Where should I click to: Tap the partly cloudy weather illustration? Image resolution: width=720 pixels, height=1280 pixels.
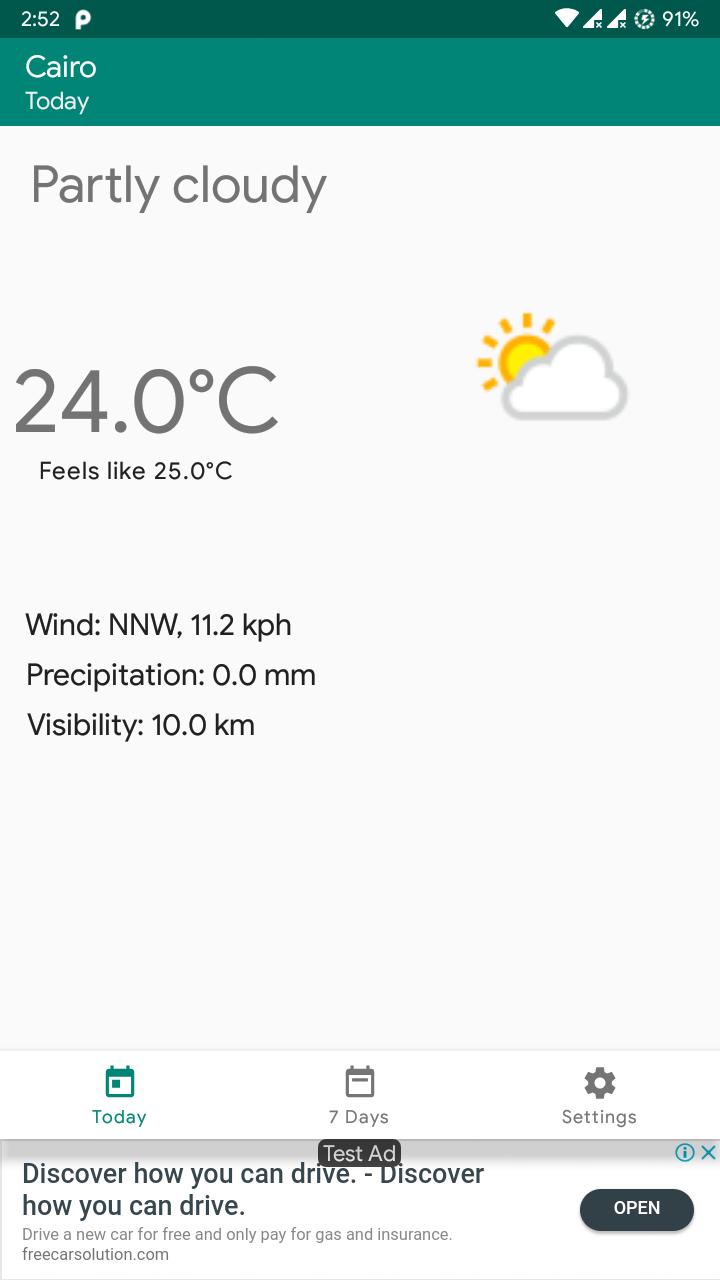(x=552, y=365)
